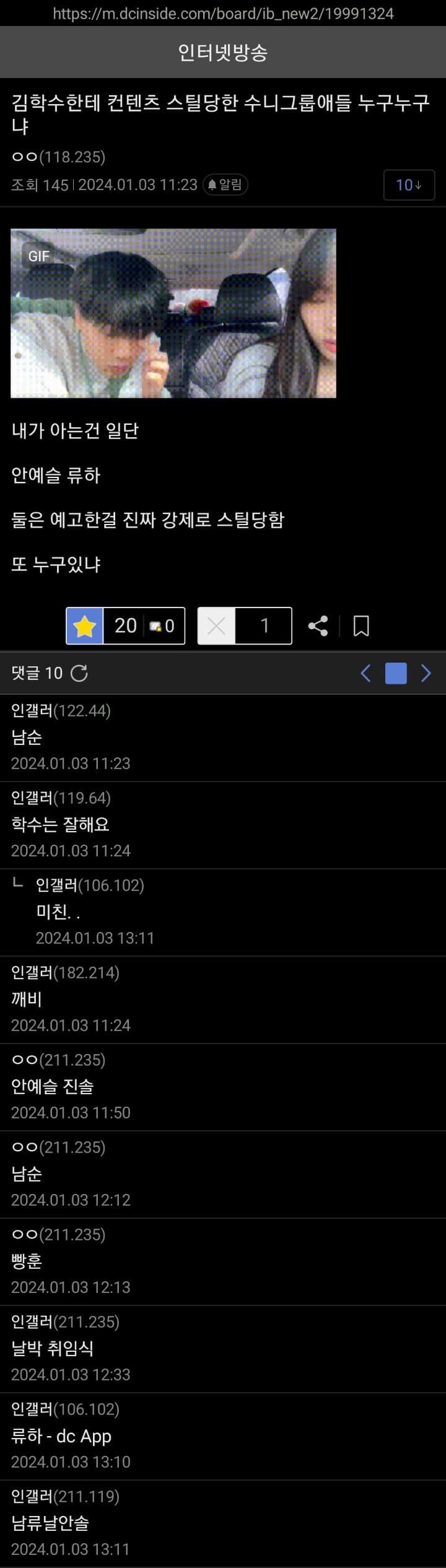Open author ㅇㅇ(118.235) profile
This screenshot has width=446, height=1568.
(58, 157)
